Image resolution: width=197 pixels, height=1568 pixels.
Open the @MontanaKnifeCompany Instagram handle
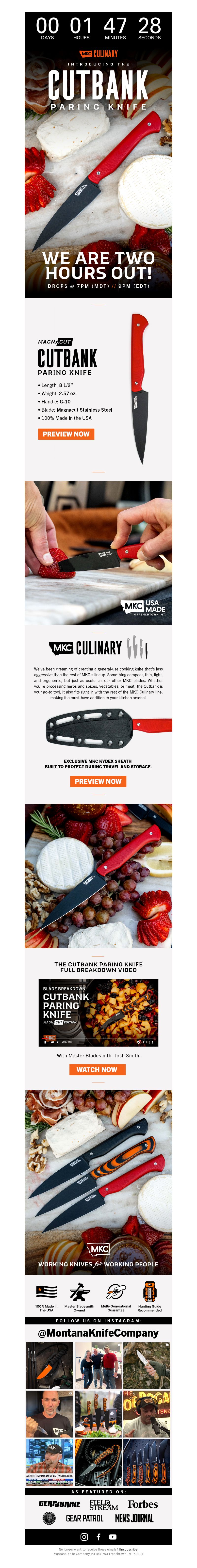coord(98,1332)
